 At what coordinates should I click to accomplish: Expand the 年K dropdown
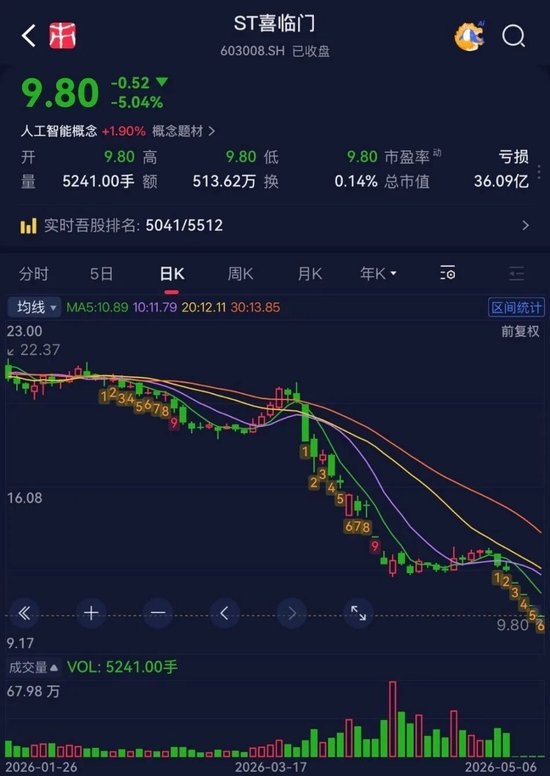[378, 273]
